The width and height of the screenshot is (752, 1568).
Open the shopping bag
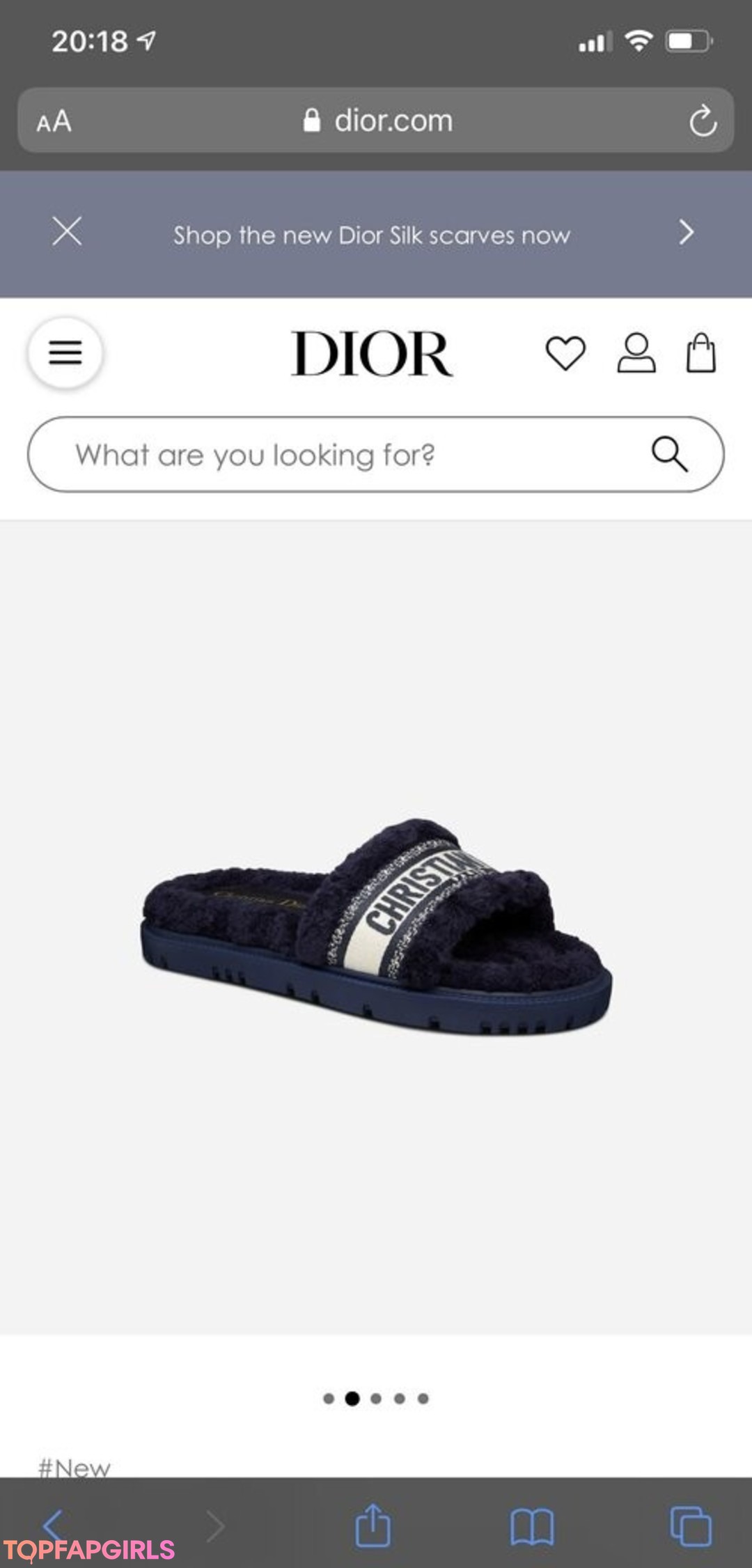700,353
